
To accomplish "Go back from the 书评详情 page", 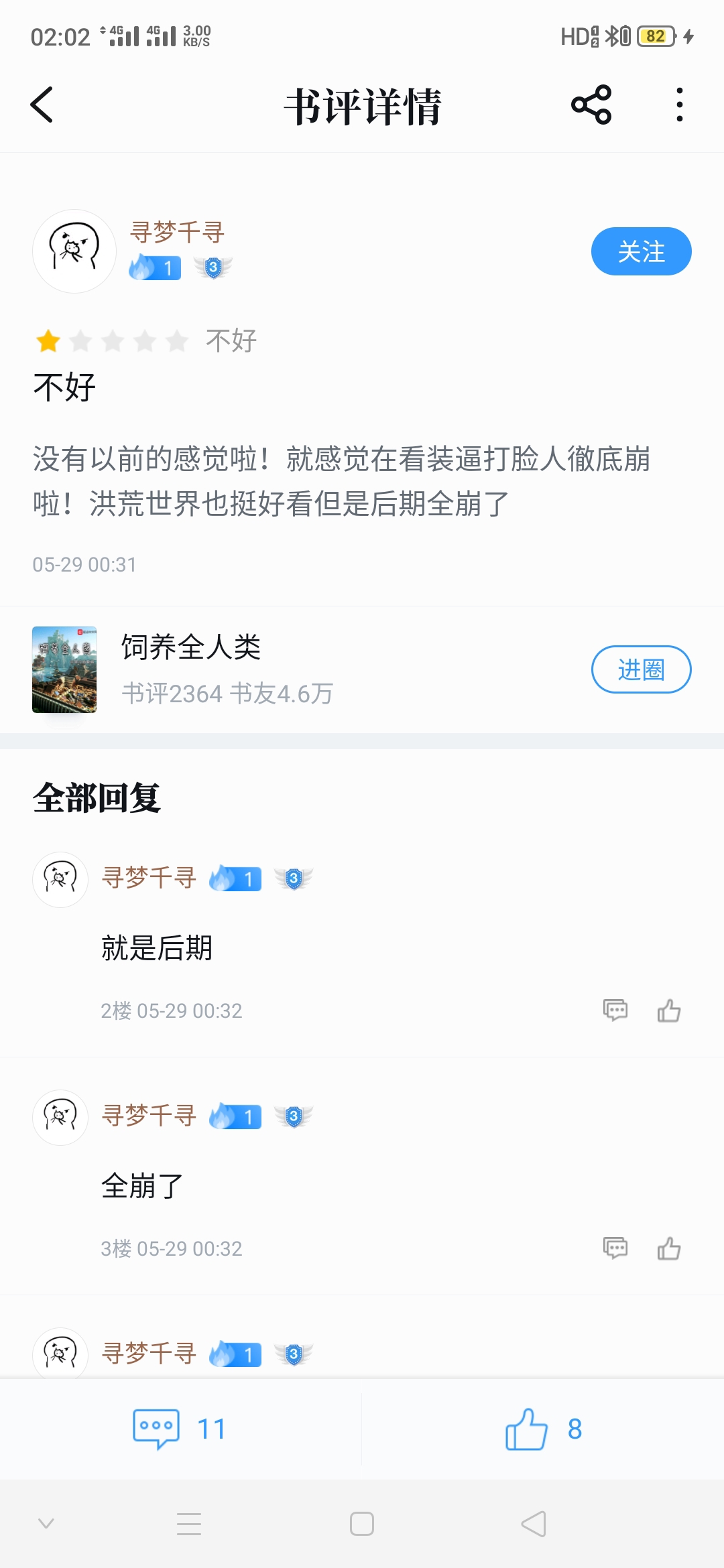I will (42, 105).
